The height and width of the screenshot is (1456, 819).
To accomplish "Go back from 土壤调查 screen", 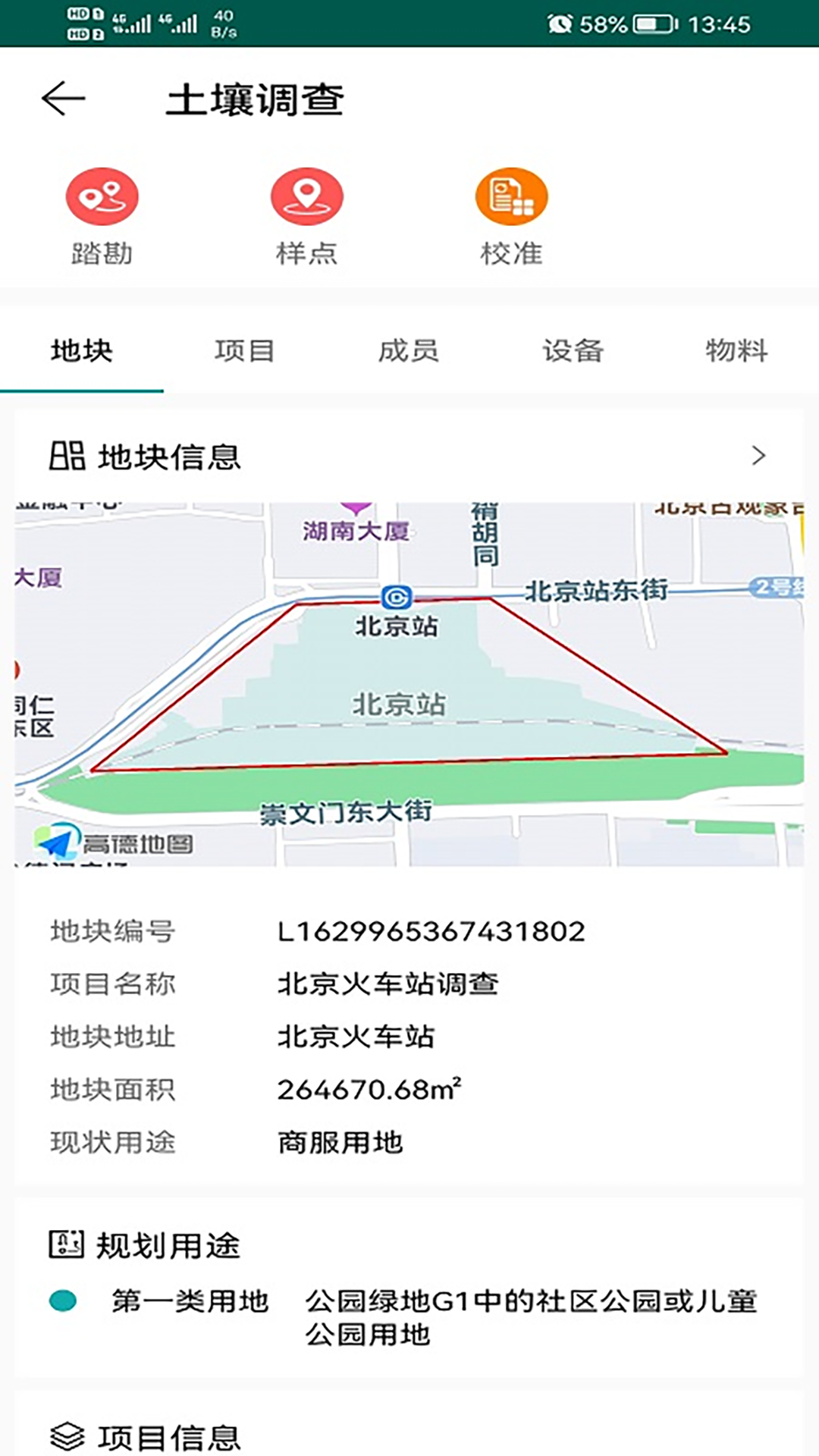I will [x=64, y=99].
